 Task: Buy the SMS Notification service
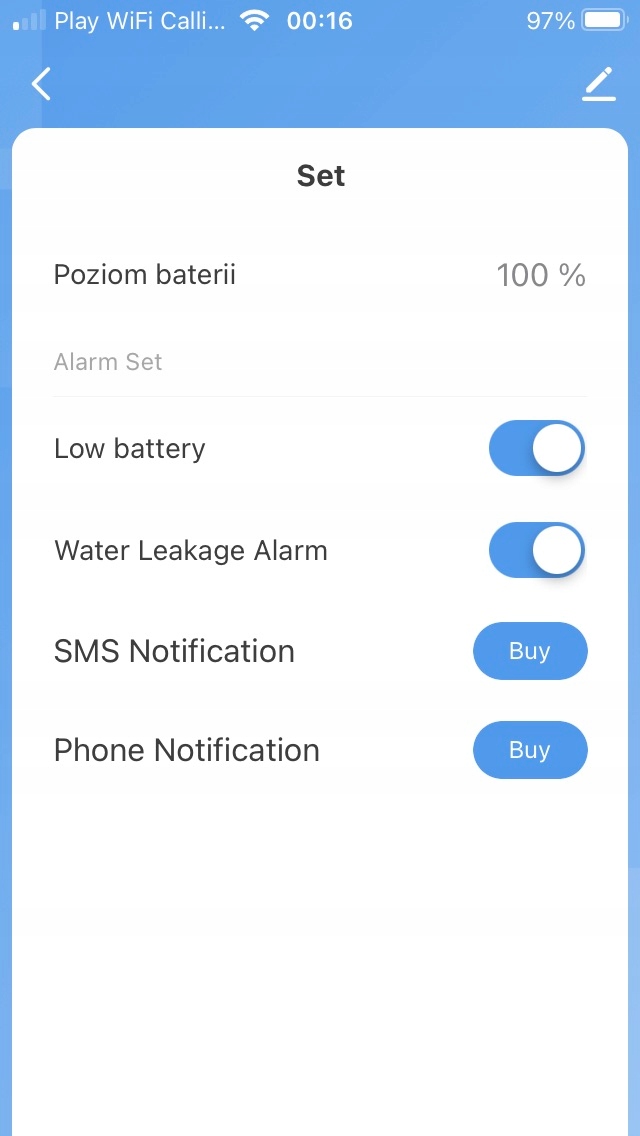(530, 651)
